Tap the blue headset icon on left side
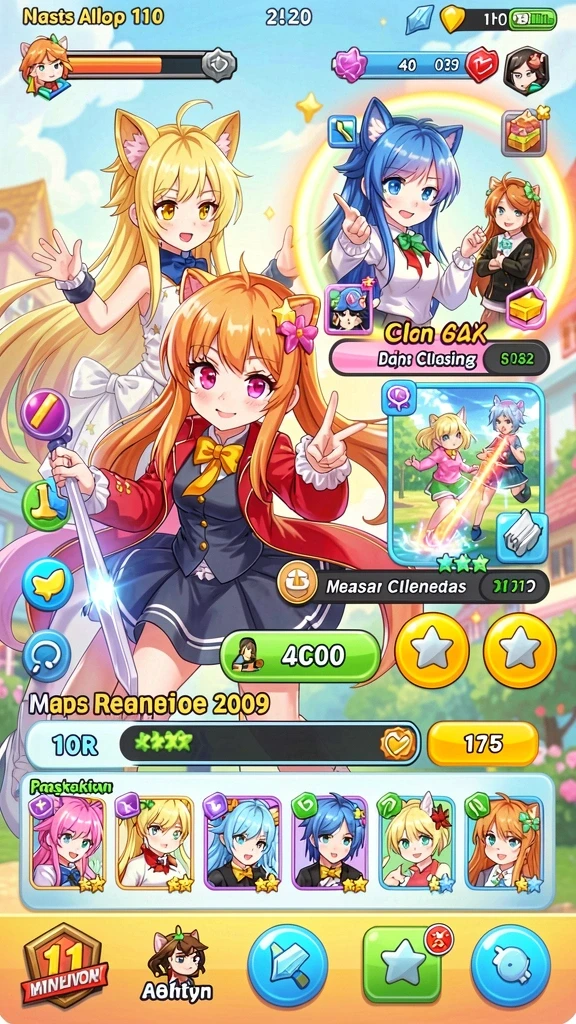The height and width of the screenshot is (1024, 576). (x=47, y=654)
